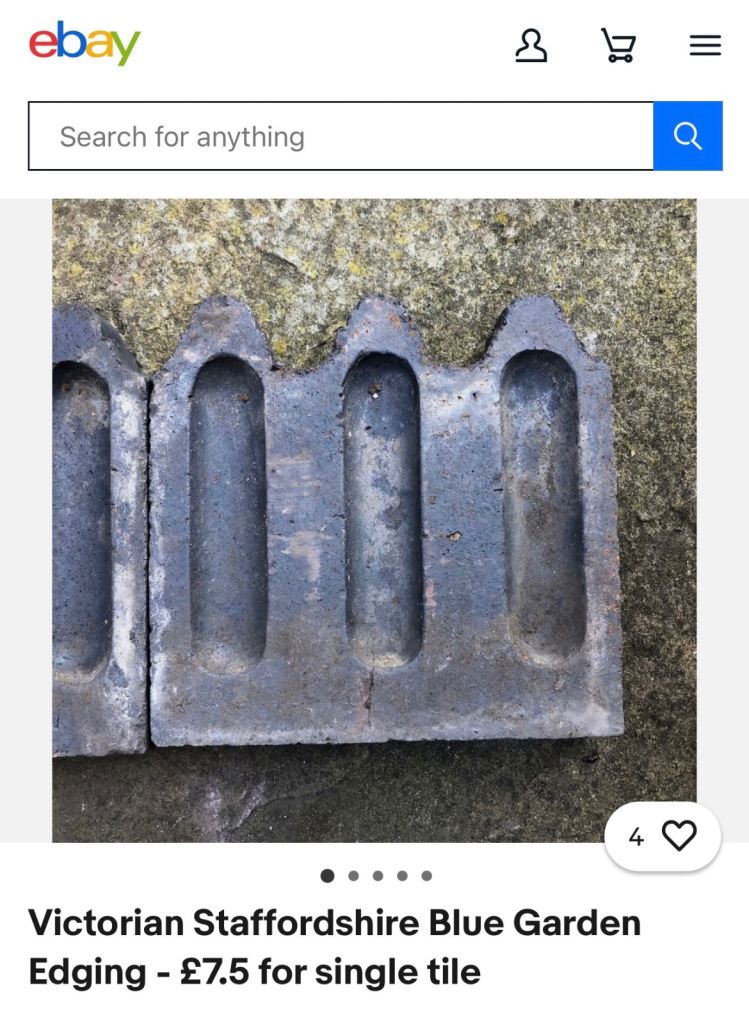Image resolution: width=749 pixels, height=1024 pixels.
Task: Go to the eBay home page
Action: click(x=84, y=44)
